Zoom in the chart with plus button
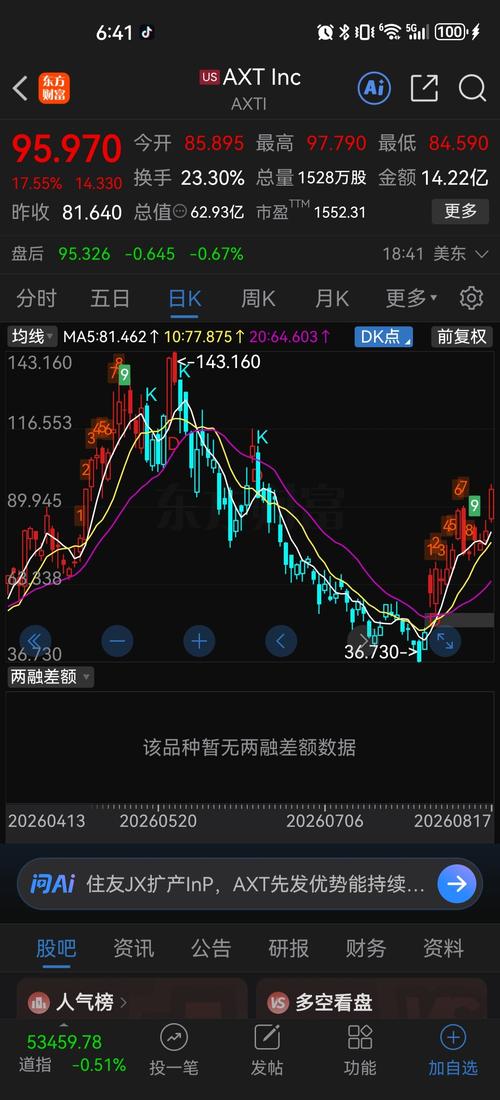The width and height of the screenshot is (500, 1100). tap(199, 640)
